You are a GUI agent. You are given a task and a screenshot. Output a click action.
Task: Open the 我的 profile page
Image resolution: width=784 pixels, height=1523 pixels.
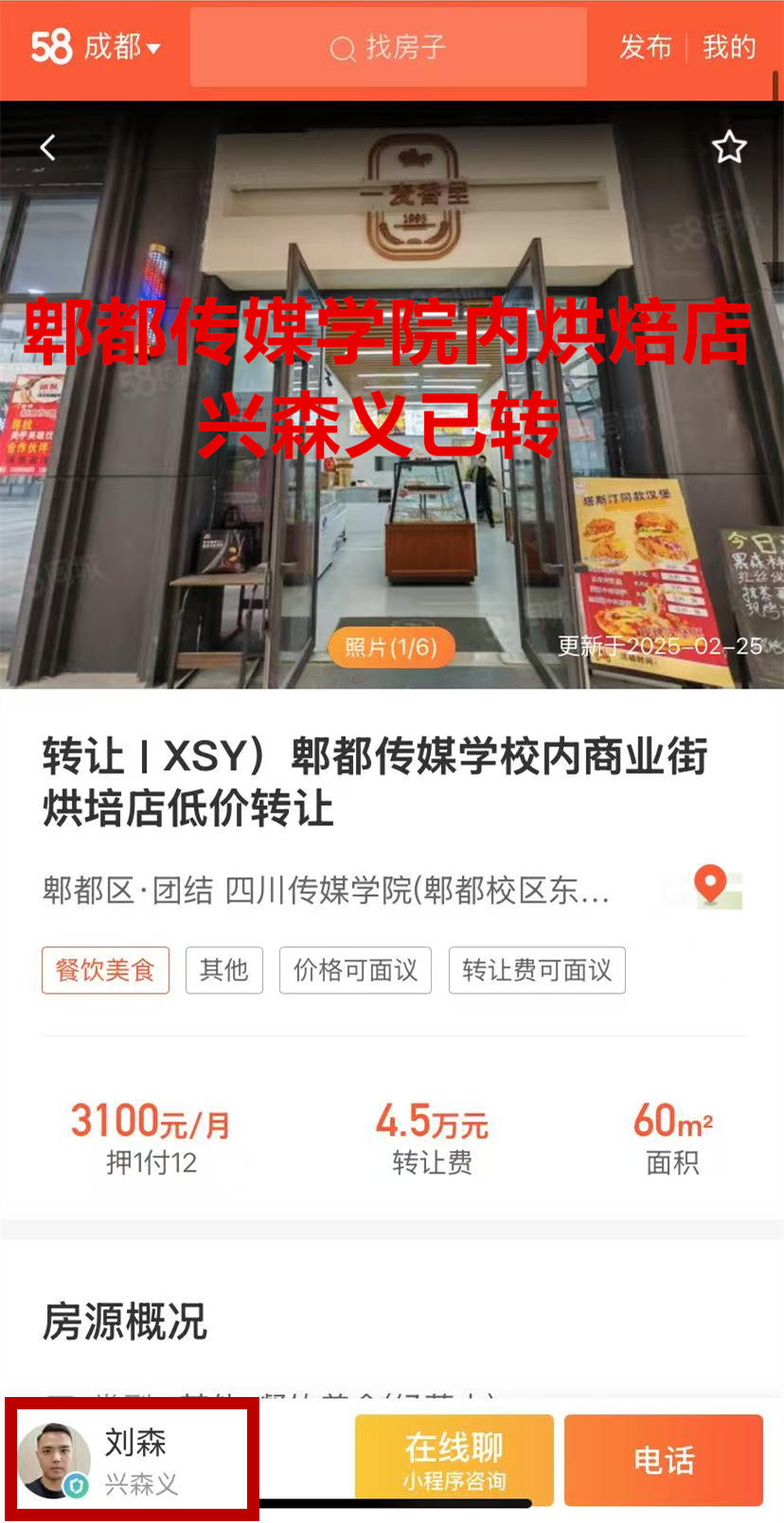point(729,47)
